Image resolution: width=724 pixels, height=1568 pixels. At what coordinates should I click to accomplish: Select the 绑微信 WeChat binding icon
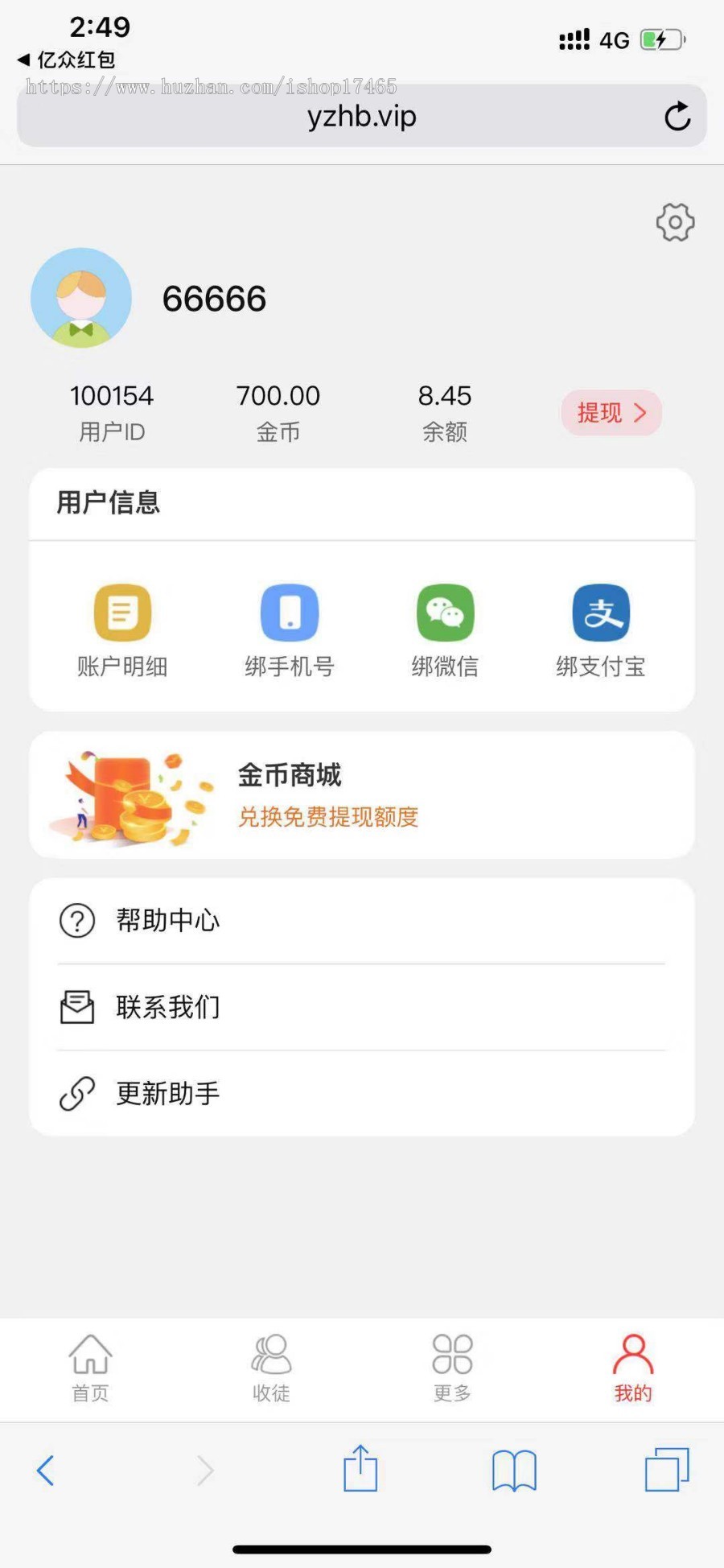(x=445, y=612)
